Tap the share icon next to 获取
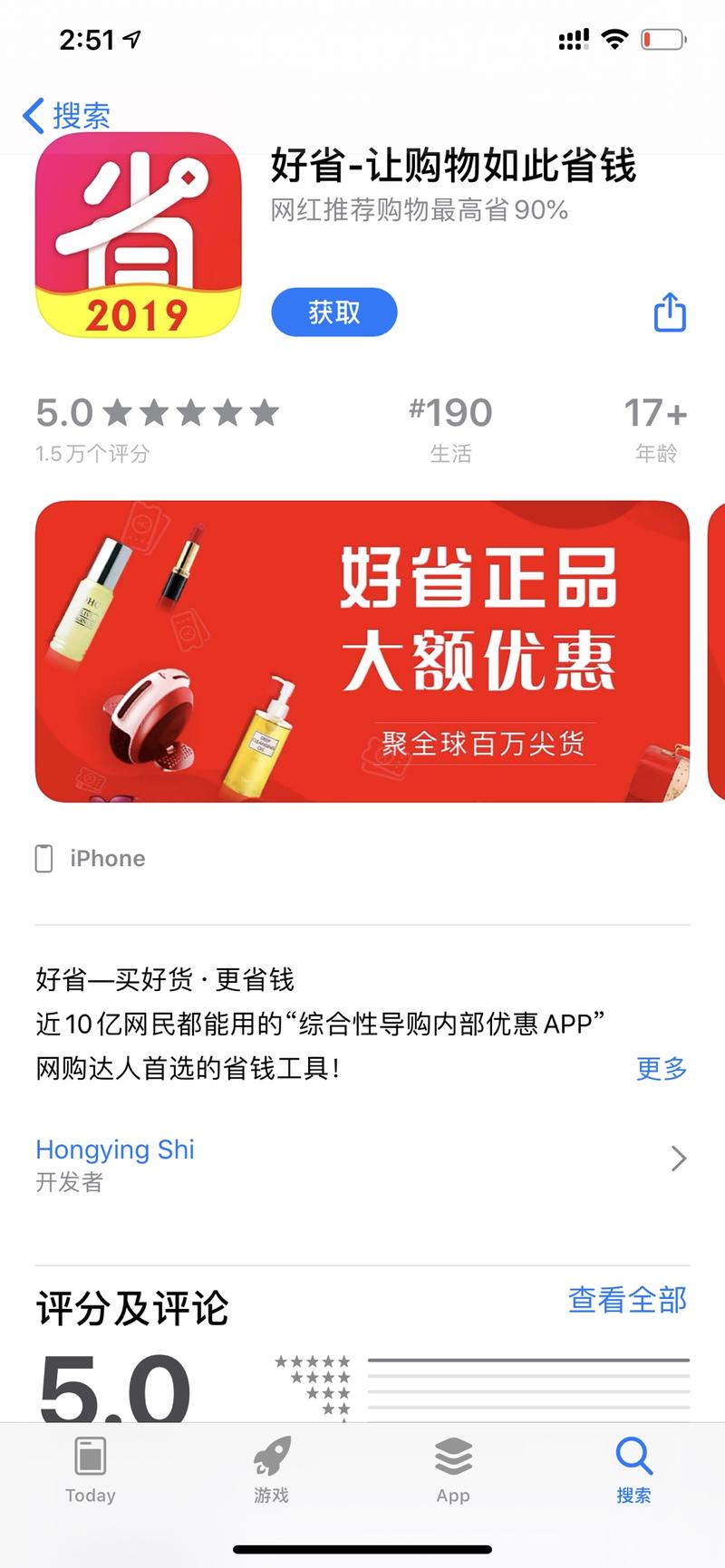 coord(669,312)
